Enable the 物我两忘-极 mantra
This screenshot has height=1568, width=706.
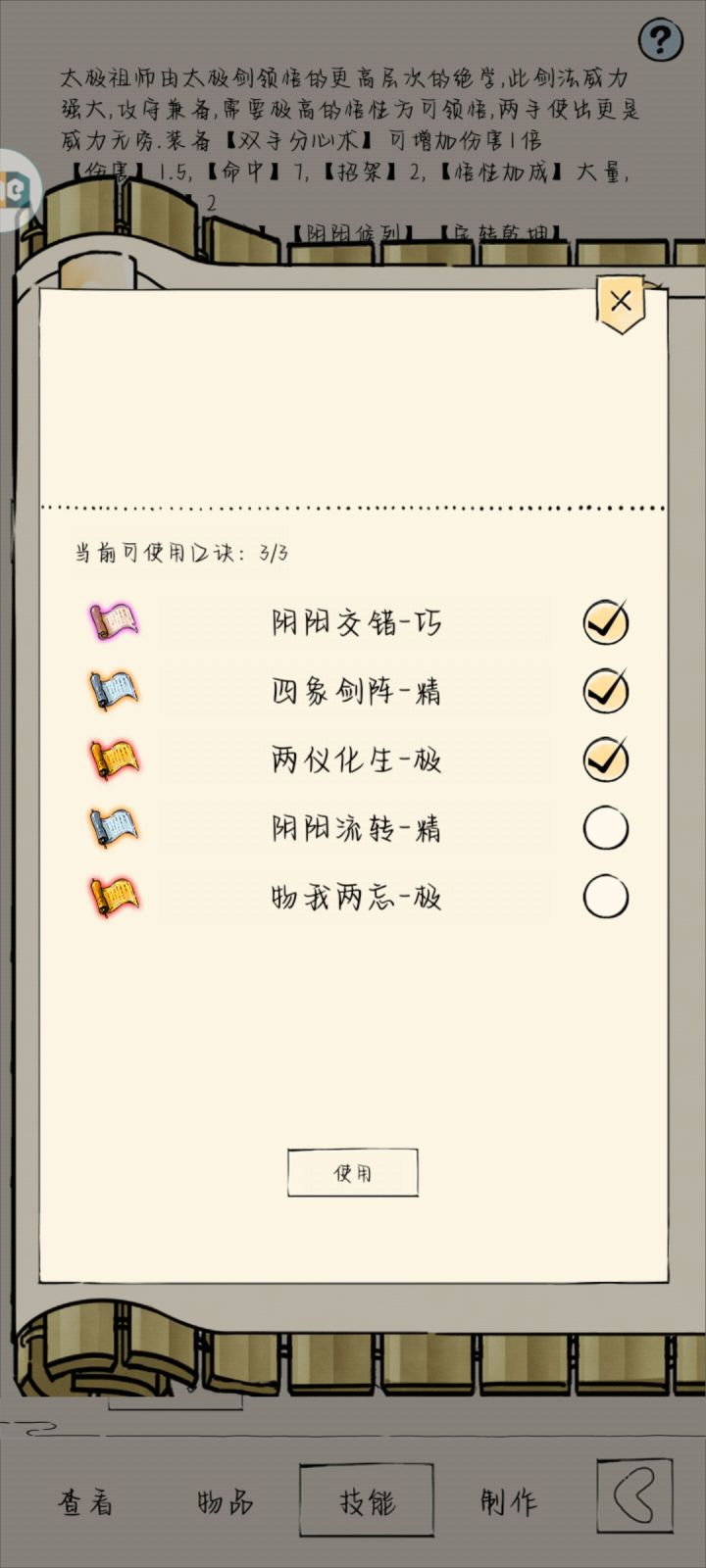click(x=605, y=895)
